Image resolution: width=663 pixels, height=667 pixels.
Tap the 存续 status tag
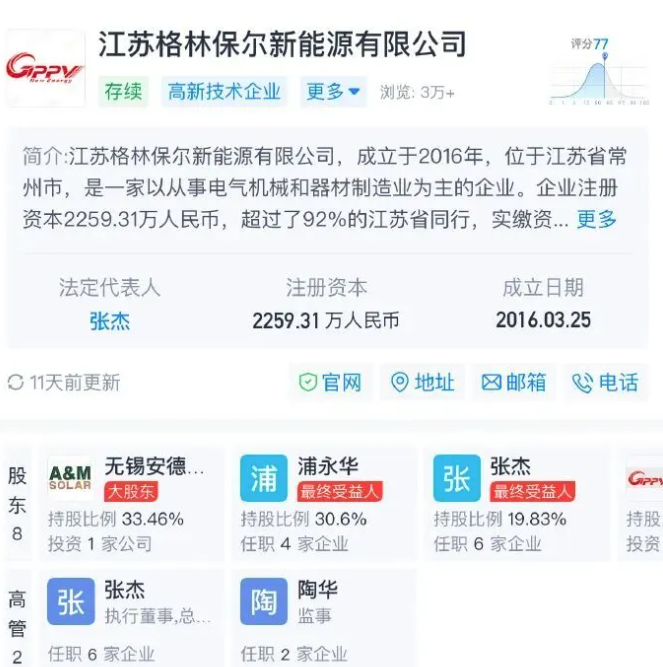coord(125,92)
